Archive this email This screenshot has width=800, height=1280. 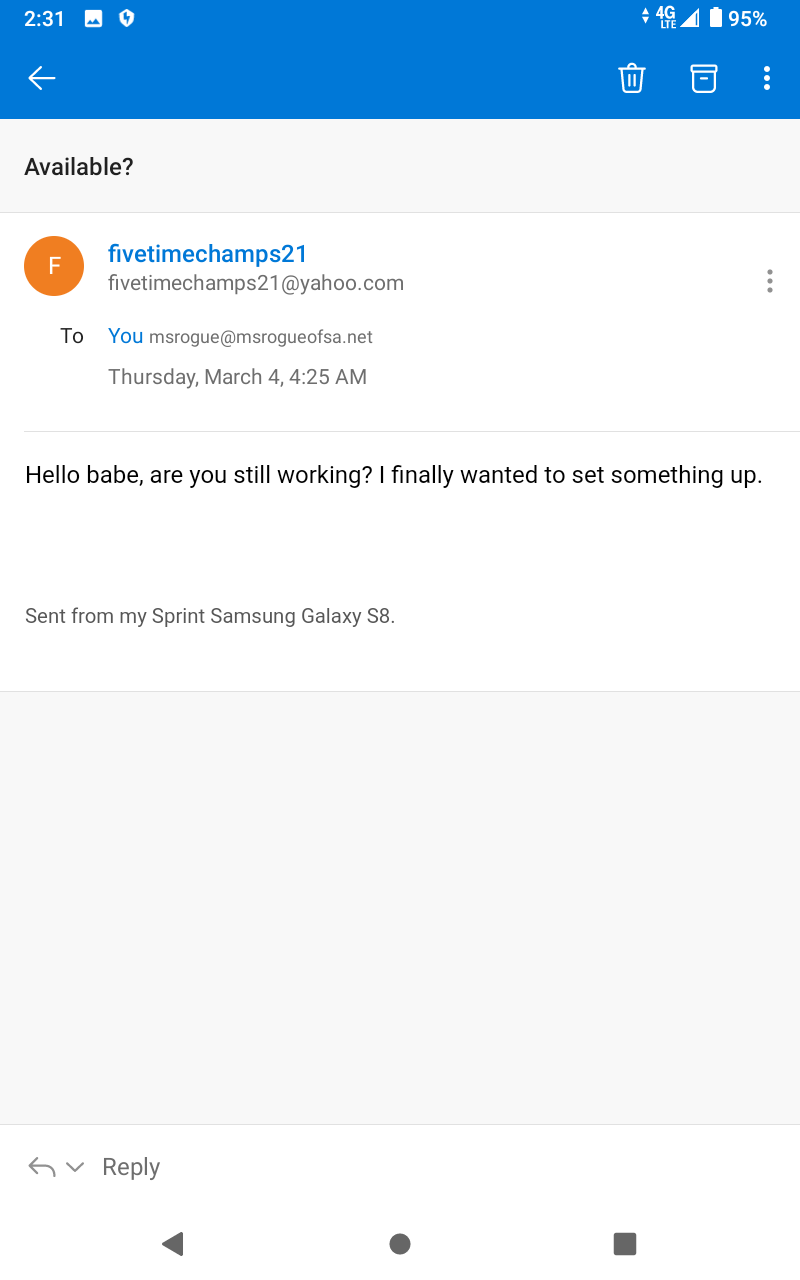[x=704, y=78]
